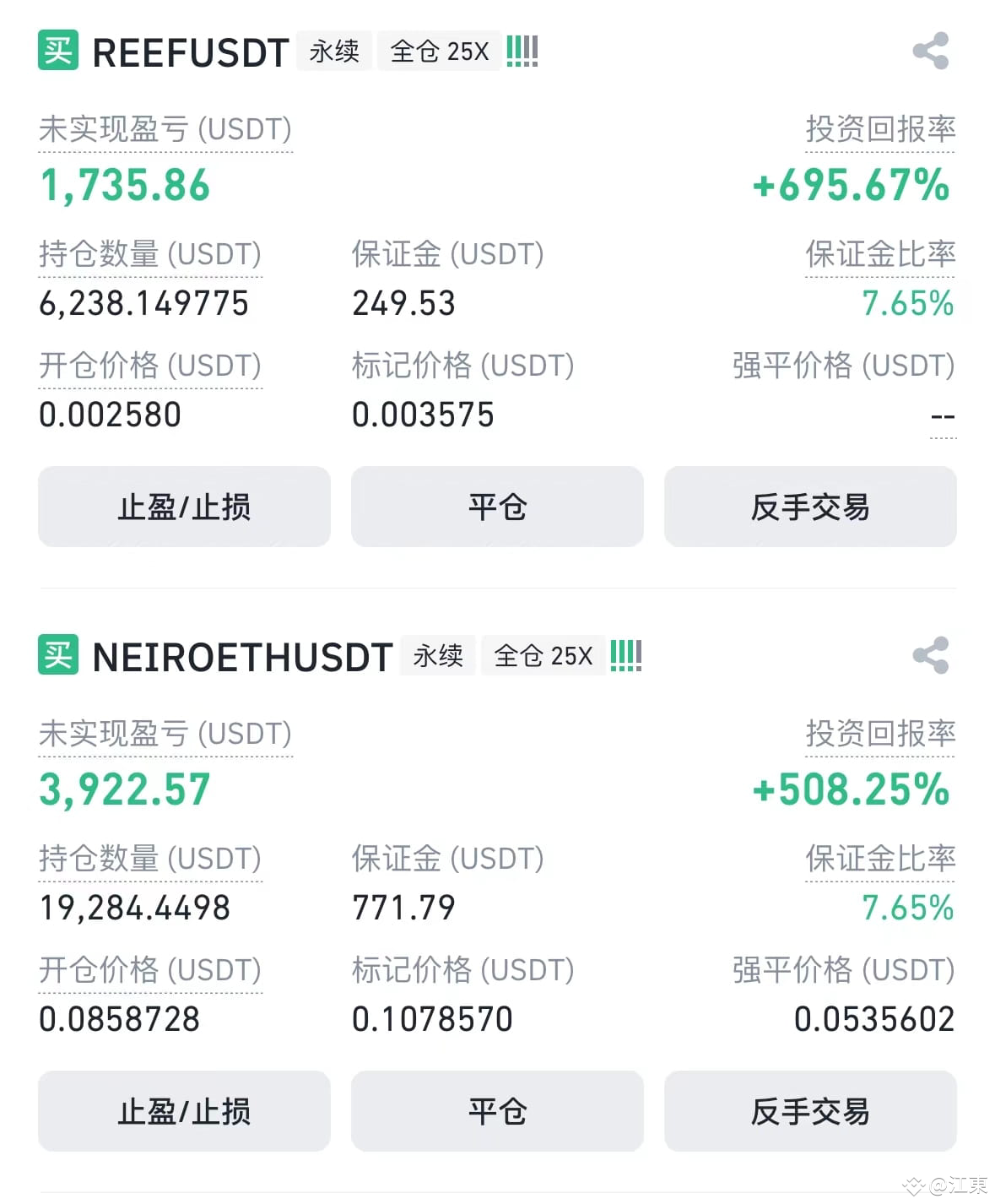
Task: Open the 全仓 25X leverage selector for REEFUSDT
Action: (438, 52)
